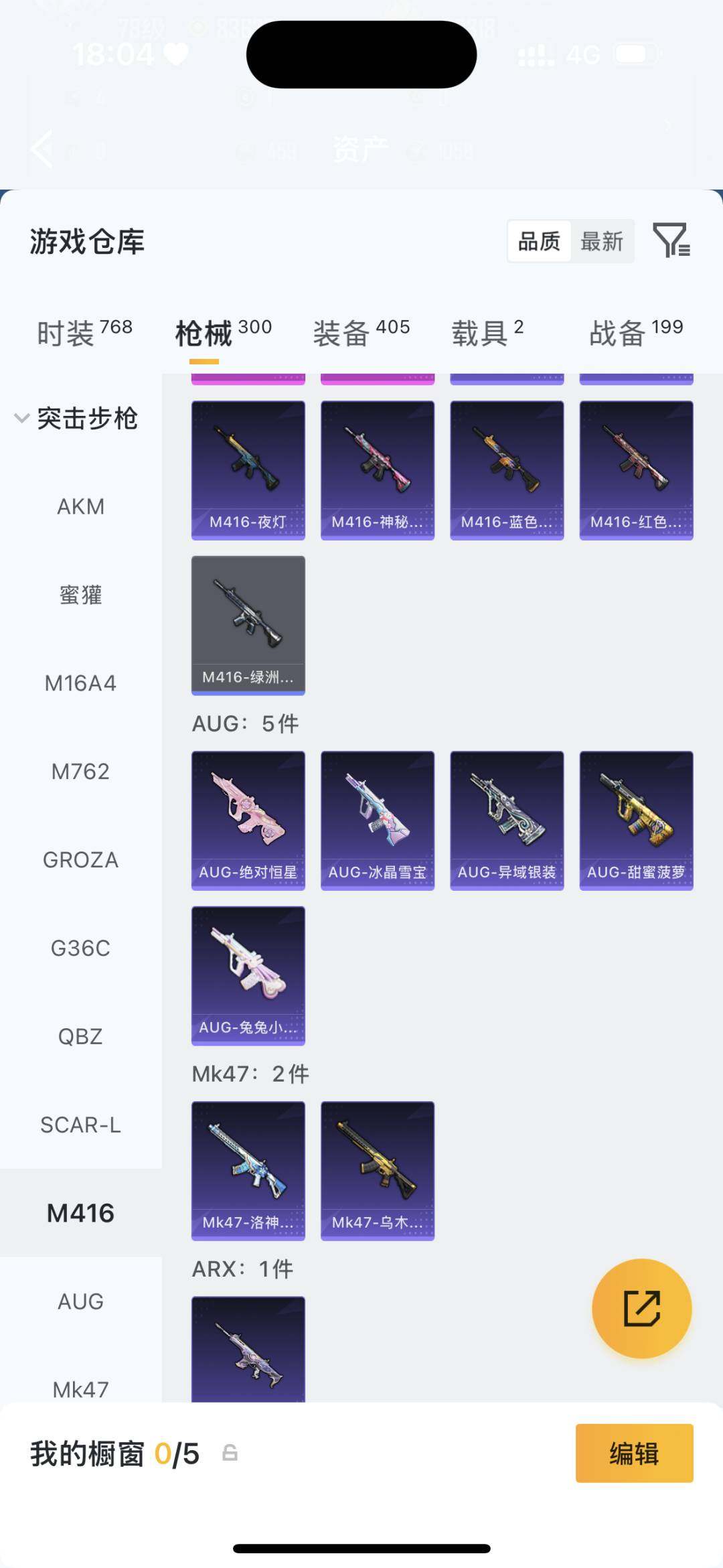Open the filter funnel icon

[x=671, y=240]
